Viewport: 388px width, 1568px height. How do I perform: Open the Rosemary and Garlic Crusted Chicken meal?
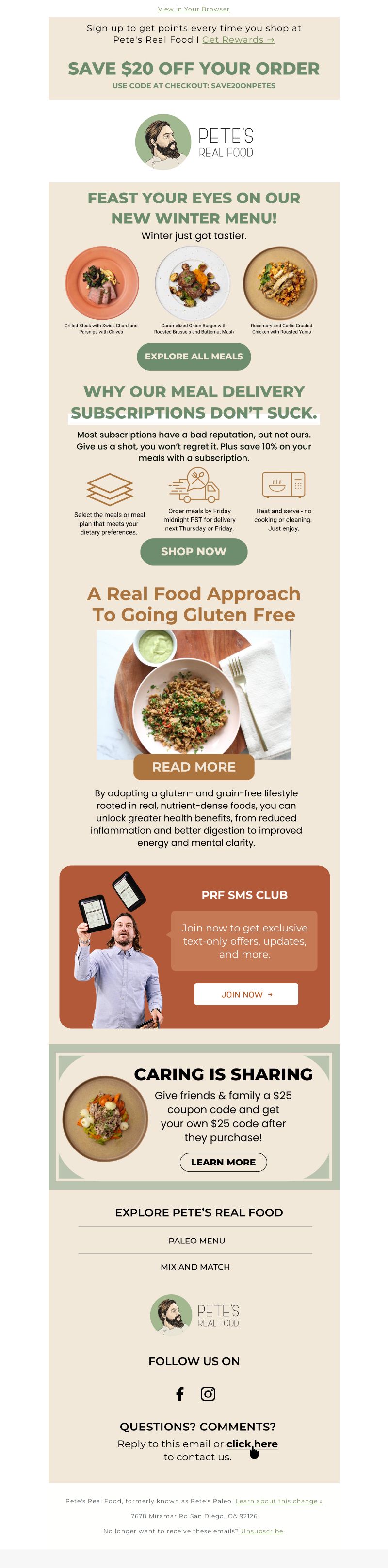(x=280, y=284)
